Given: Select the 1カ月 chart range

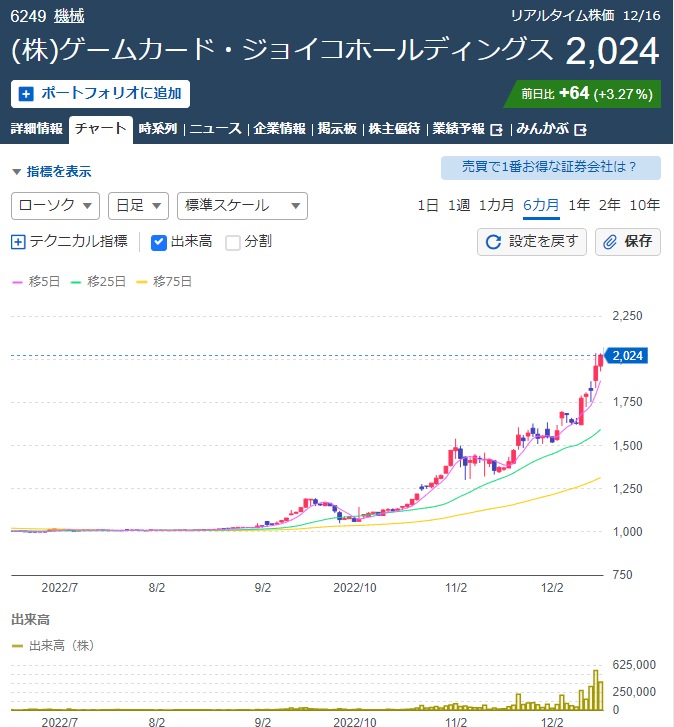Looking at the screenshot, I should point(496,205).
